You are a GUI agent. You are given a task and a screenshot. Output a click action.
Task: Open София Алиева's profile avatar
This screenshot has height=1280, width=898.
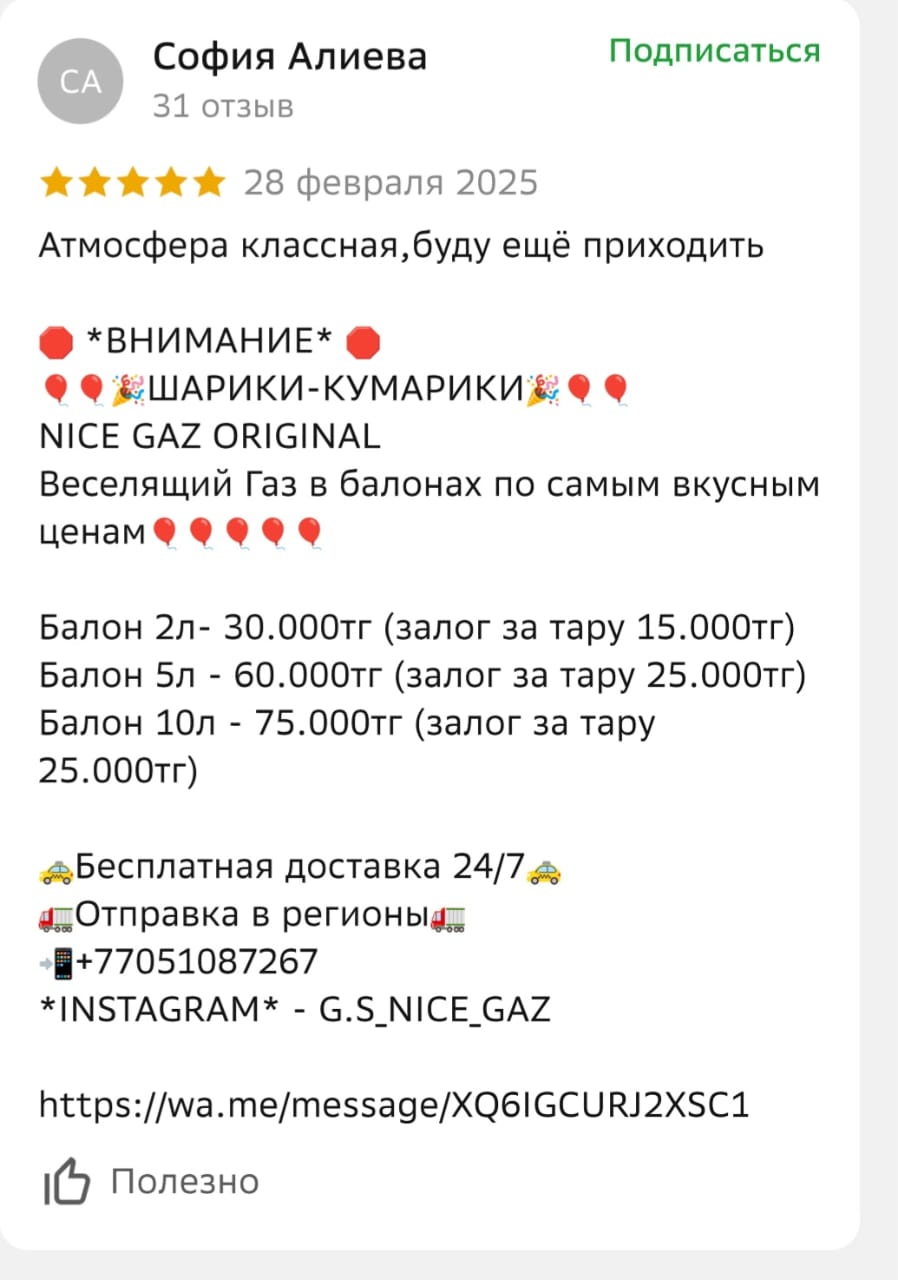pyautogui.click(x=81, y=81)
